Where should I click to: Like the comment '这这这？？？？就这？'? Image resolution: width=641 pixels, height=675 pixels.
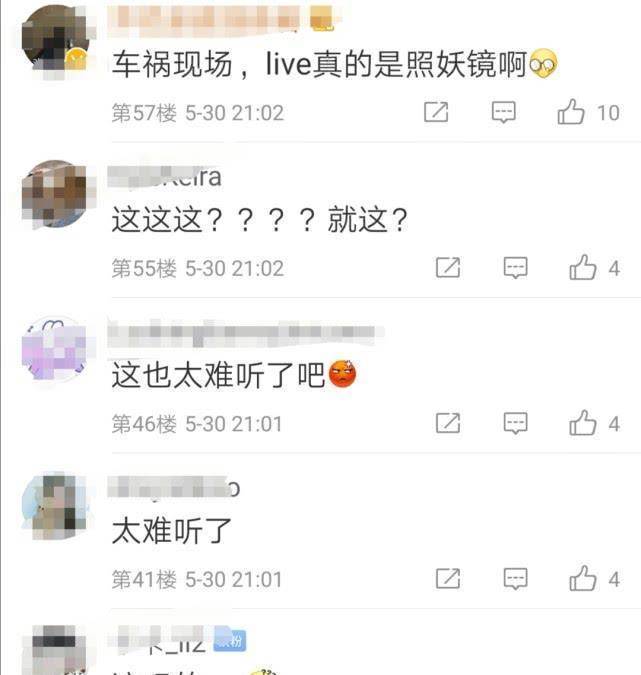[583, 268]
